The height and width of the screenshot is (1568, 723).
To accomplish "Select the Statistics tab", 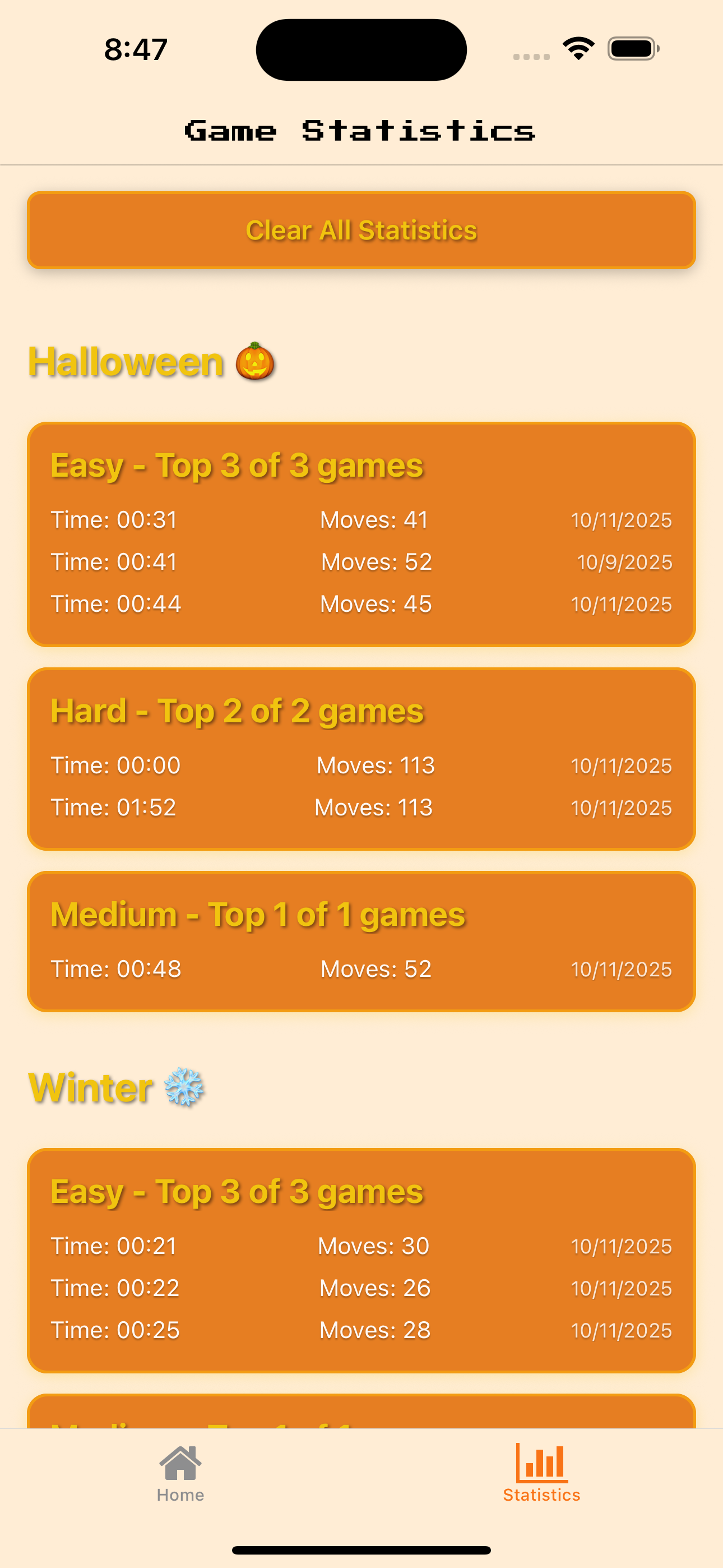I will click(541, 1473).
